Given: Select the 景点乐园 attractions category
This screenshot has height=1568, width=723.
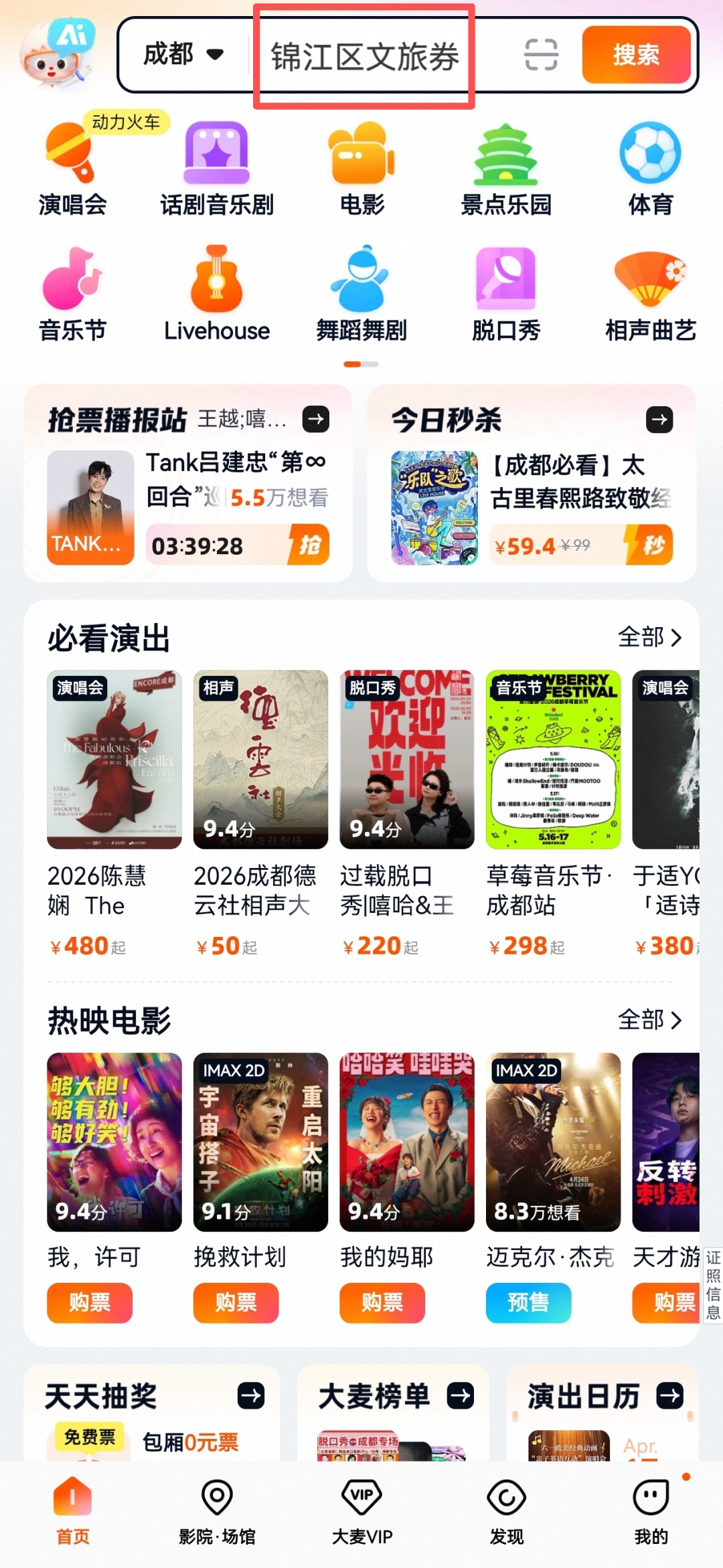Looking at the screenshot, I should point(507,166).
